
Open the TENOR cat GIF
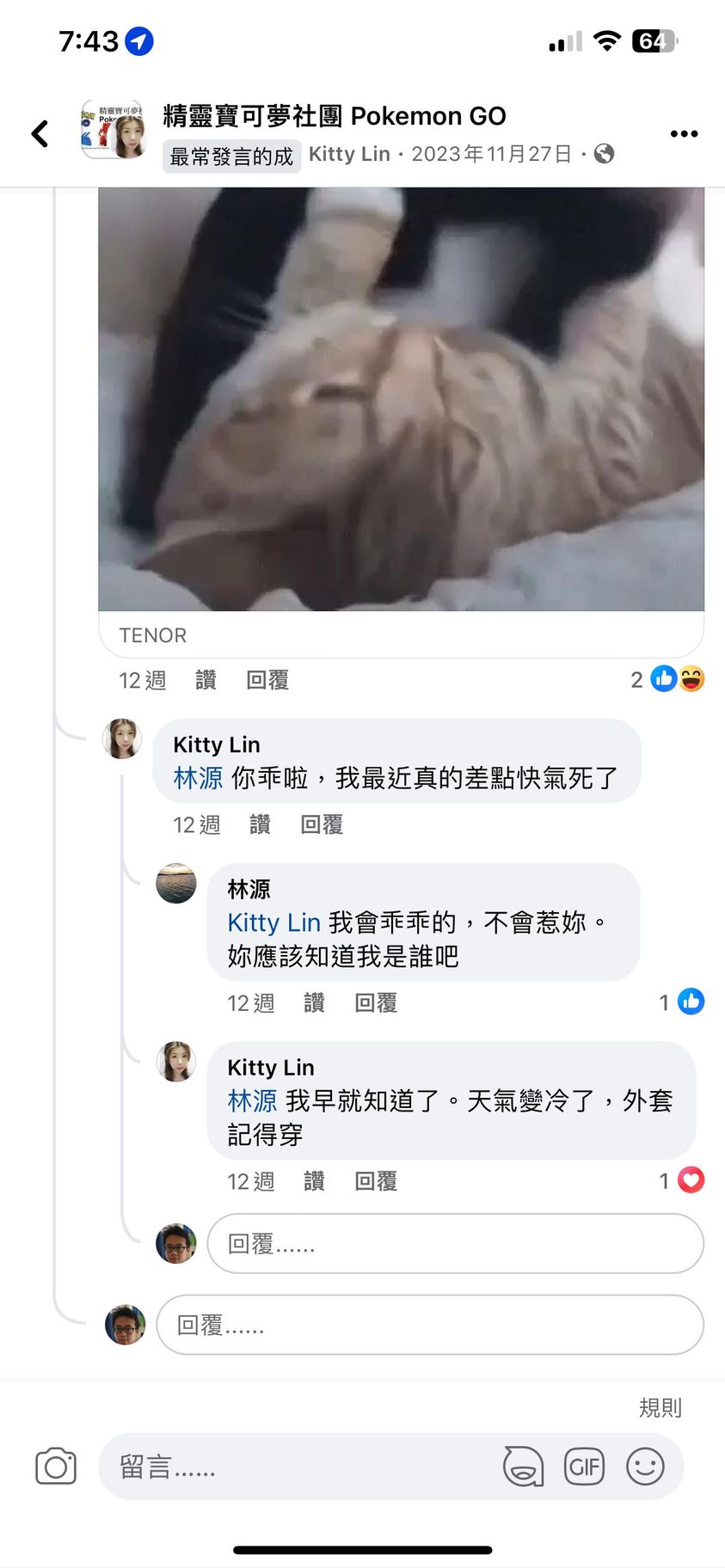coord(401,399)
